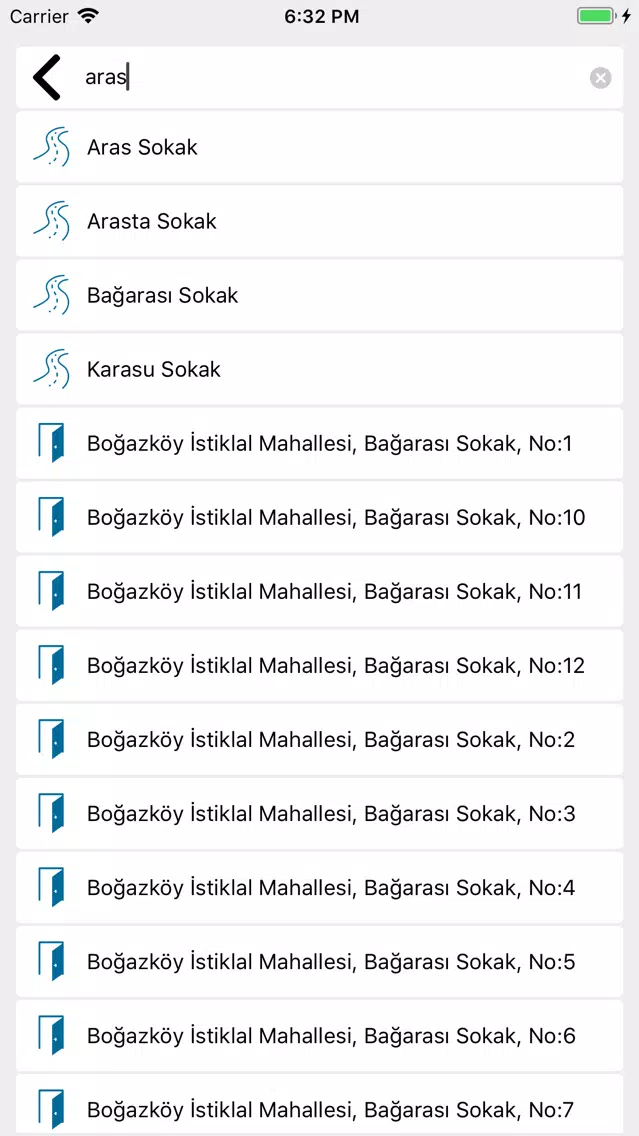Select Bağarası Sokak, No:12 address
Viewport: 639px width, 1136px height.
click(320, 665)
